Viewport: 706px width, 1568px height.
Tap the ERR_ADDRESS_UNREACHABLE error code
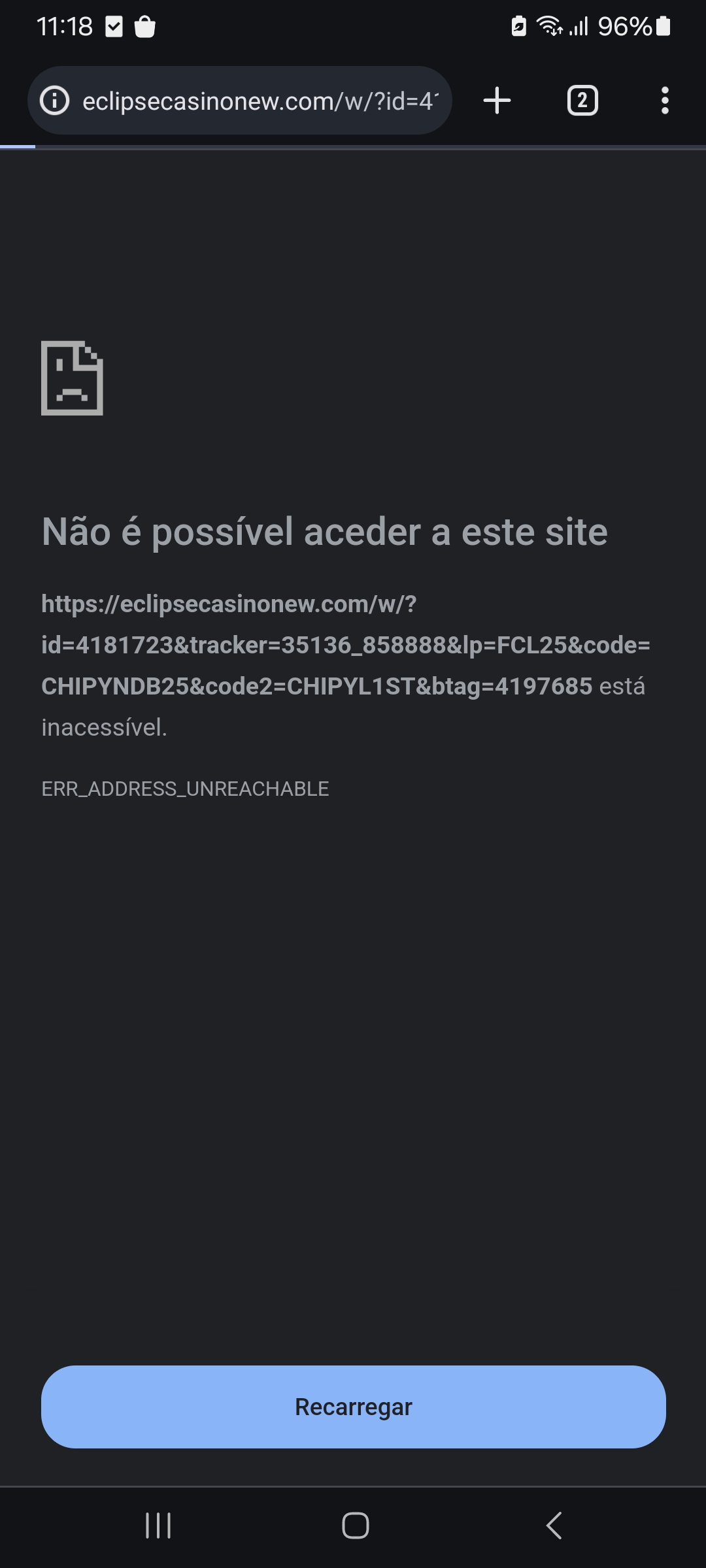click(185, 788)
